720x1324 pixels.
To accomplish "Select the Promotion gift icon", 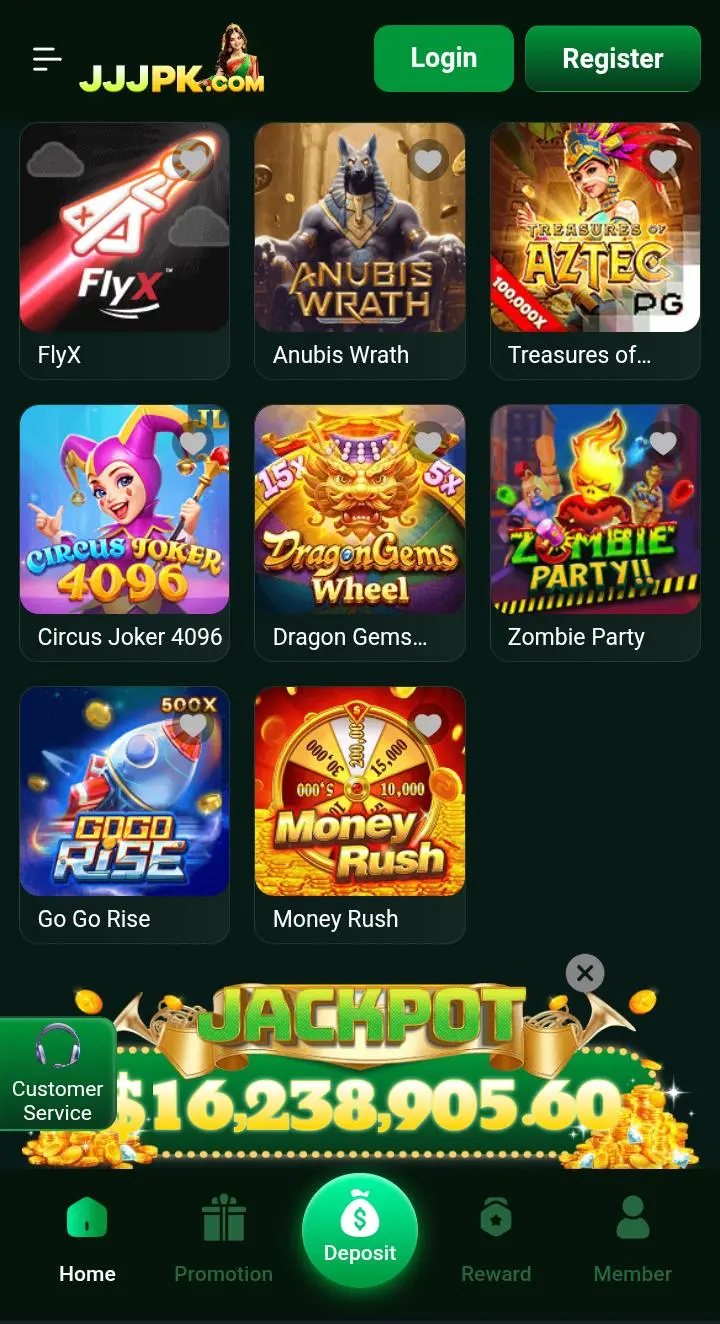I will tap(223, 1218).
